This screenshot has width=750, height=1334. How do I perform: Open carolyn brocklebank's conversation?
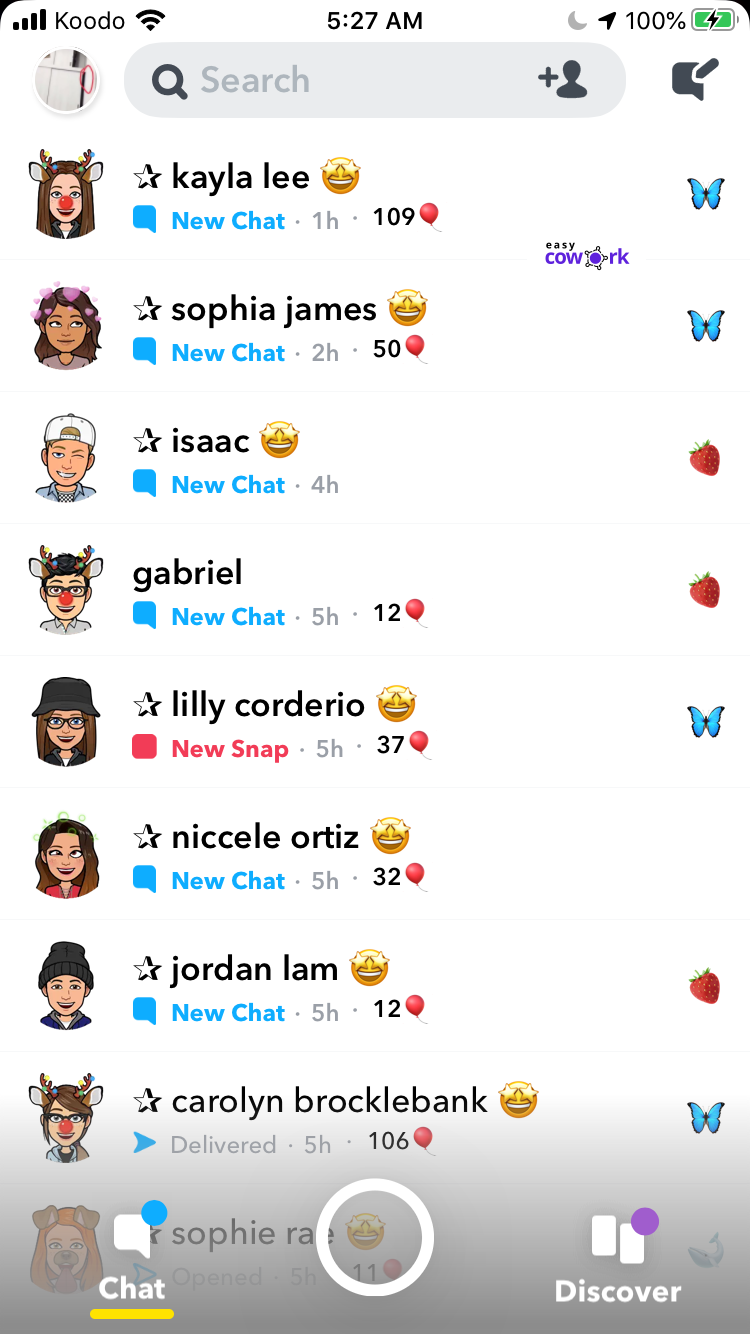coord(375,1118)
